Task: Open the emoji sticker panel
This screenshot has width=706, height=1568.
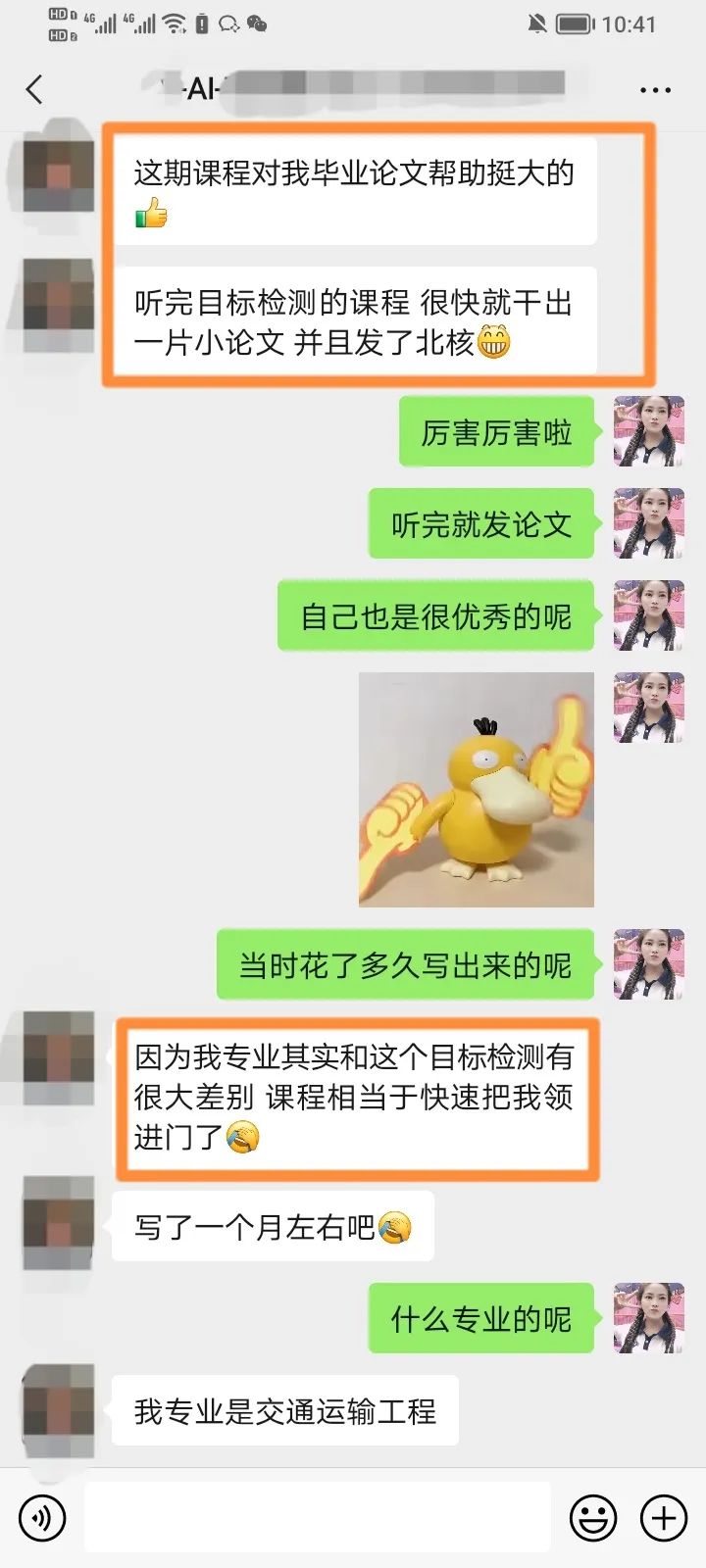Action: [593, 1518]
